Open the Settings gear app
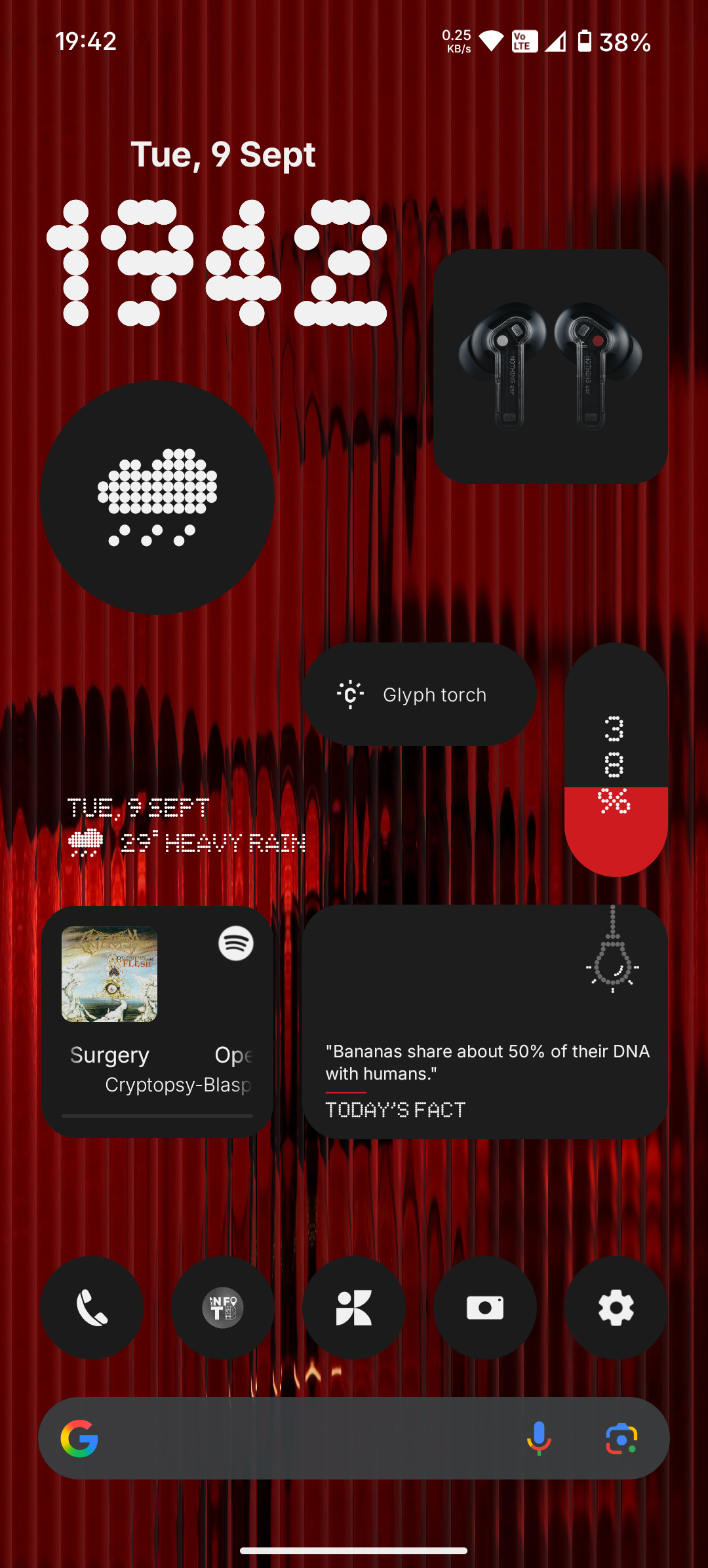The width and height of the screenshot is (708, 1568). (x=616, y=1307)
